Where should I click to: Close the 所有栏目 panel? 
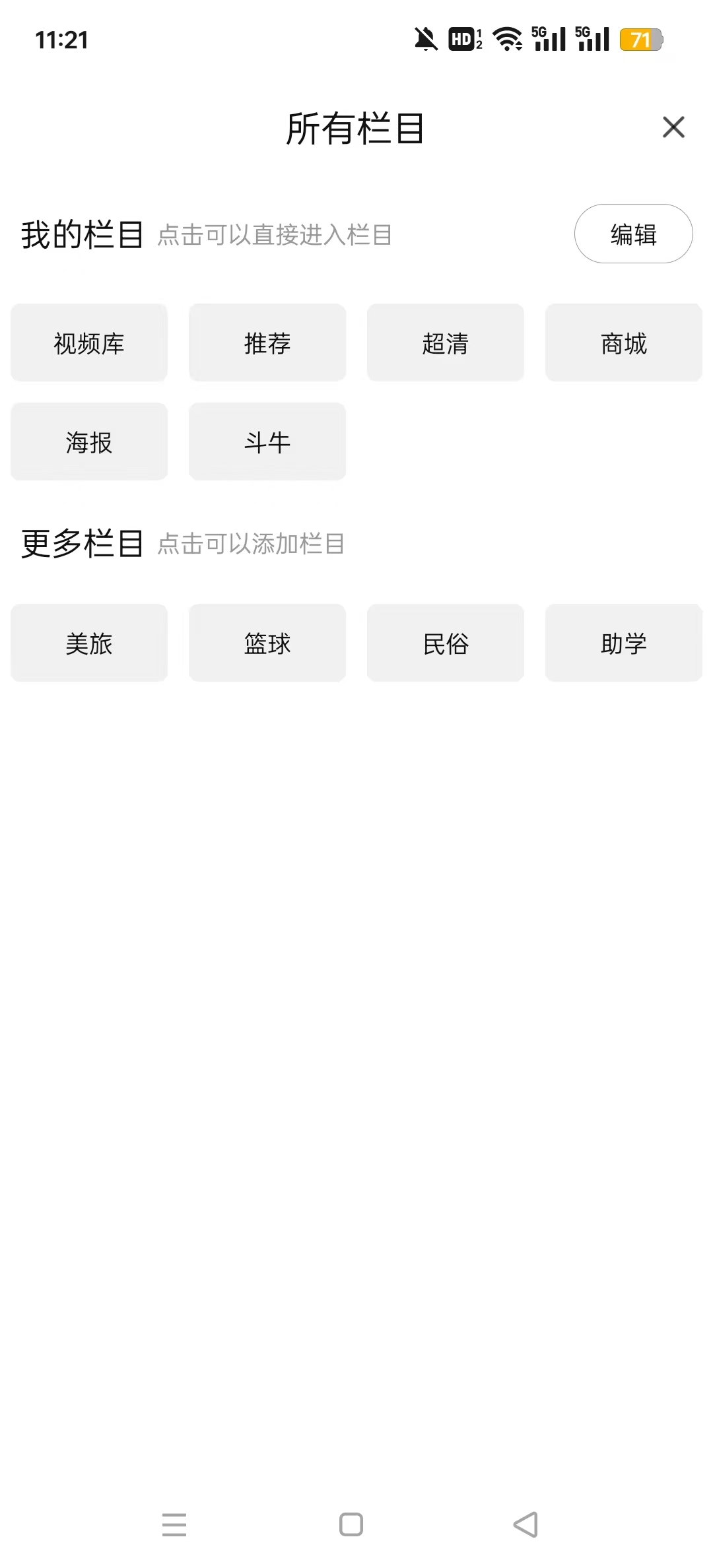tap(673, 127)
